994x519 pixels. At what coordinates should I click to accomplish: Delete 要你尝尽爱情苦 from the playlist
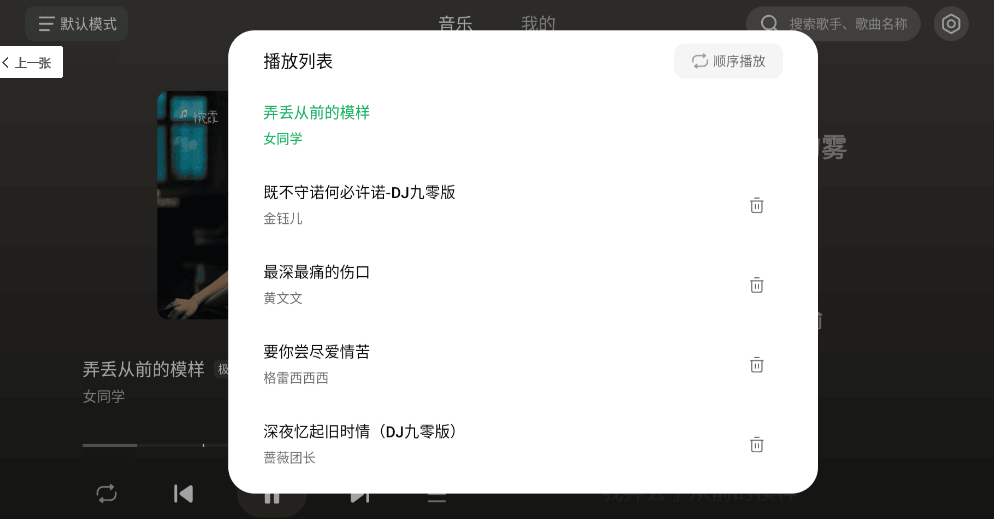[x=757, y=365]
